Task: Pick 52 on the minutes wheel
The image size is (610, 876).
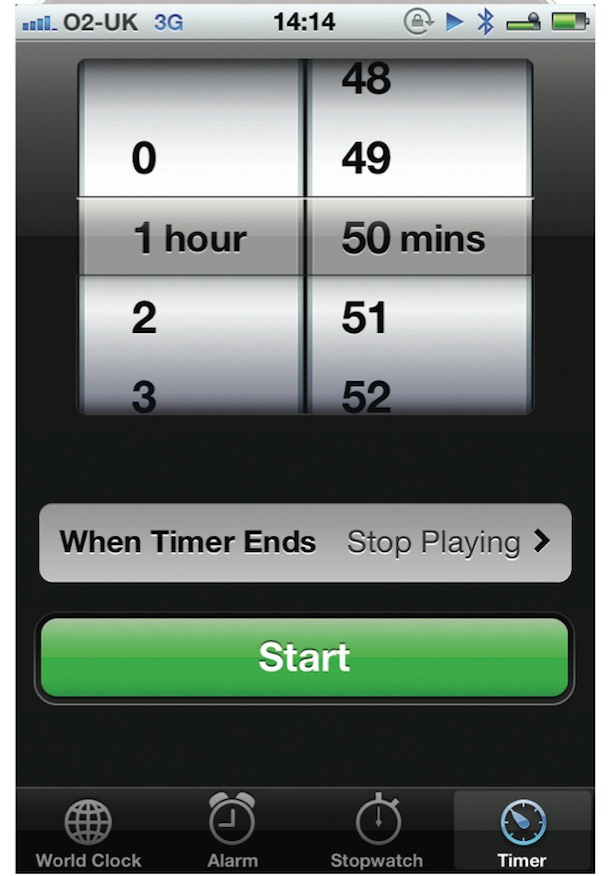Action: 366,396
